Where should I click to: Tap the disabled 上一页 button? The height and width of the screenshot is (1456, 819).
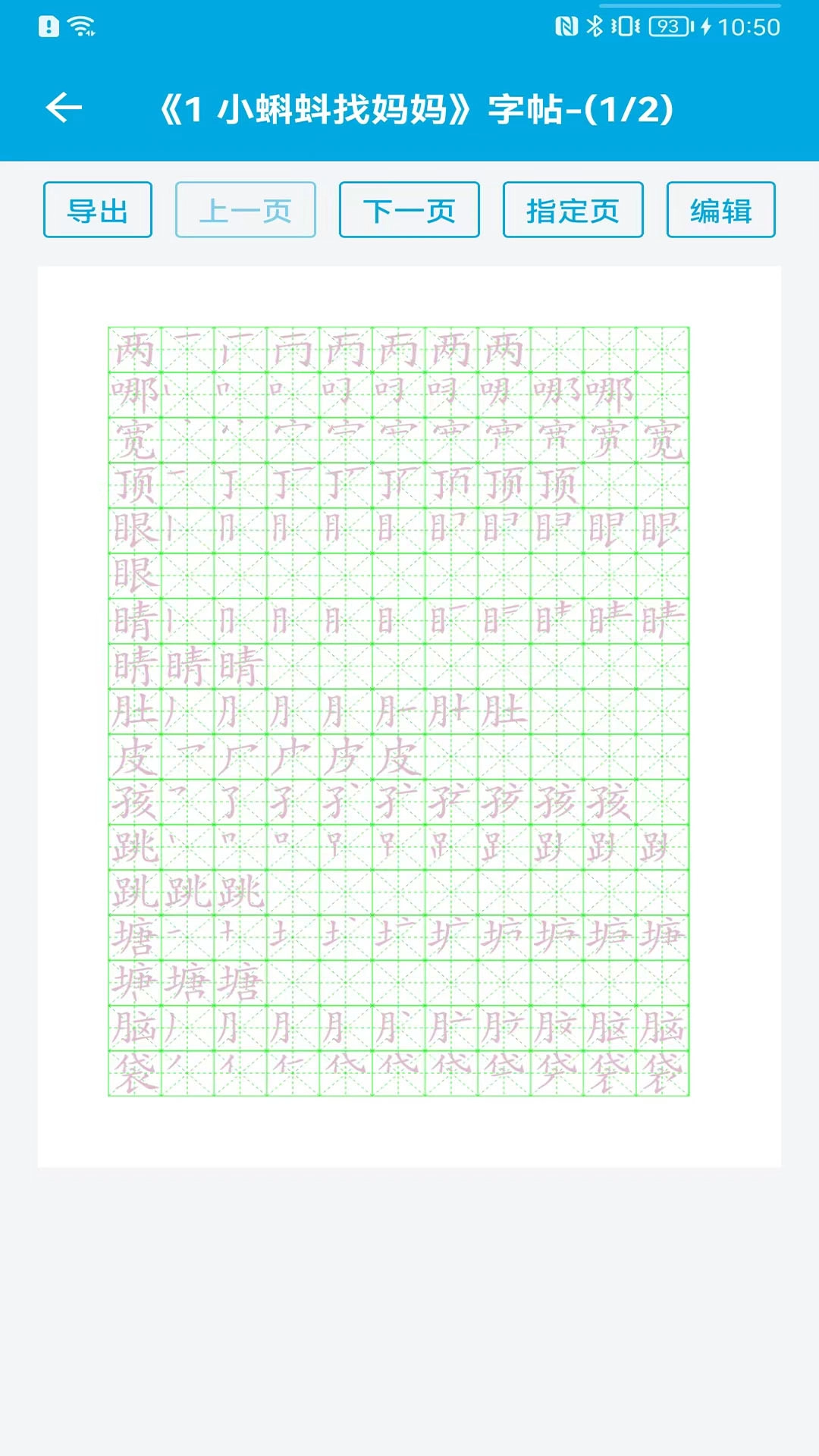(x=245, y=211)
